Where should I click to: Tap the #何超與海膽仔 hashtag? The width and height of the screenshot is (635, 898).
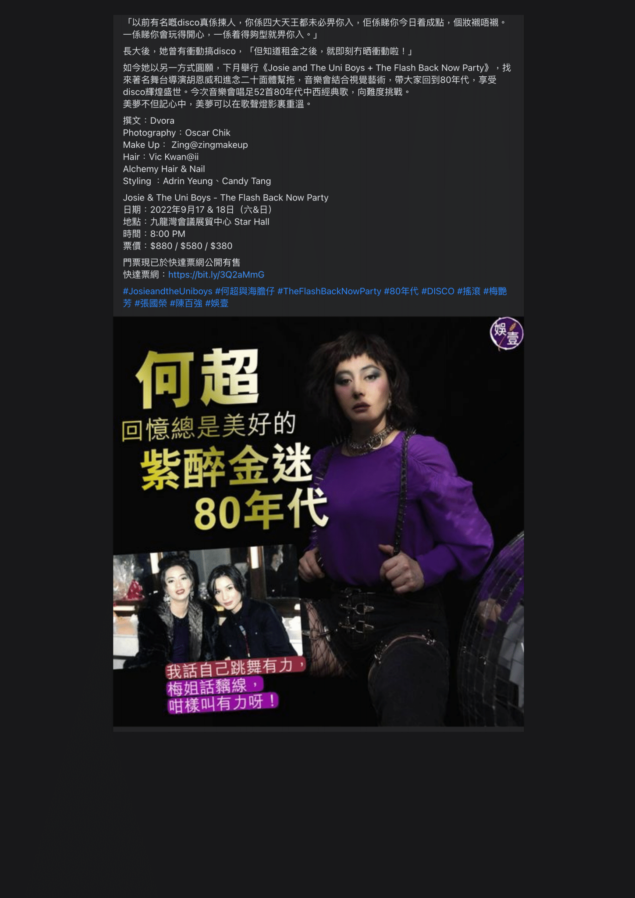pyautogui.click(x=244, y=291)
